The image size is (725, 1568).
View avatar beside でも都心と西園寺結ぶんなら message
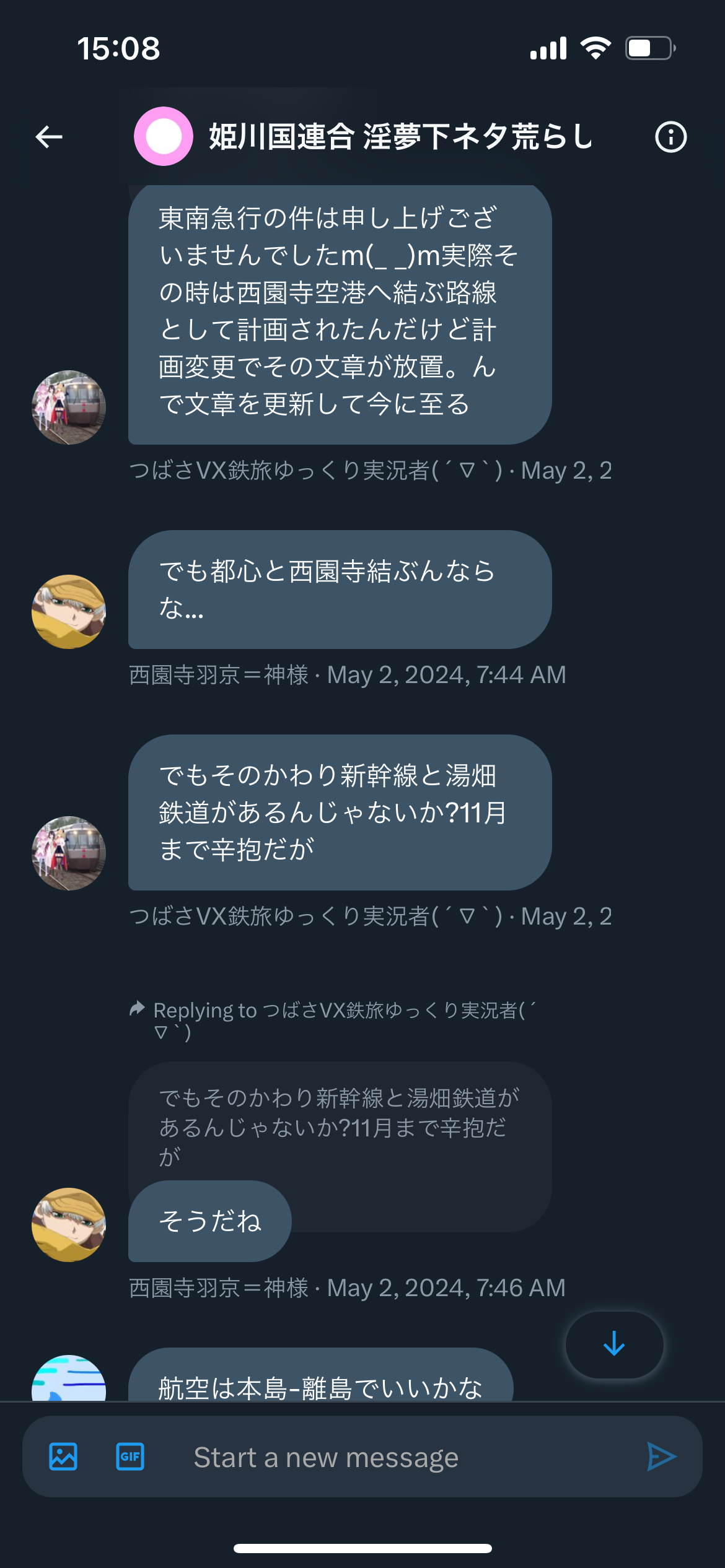(69, 612)
